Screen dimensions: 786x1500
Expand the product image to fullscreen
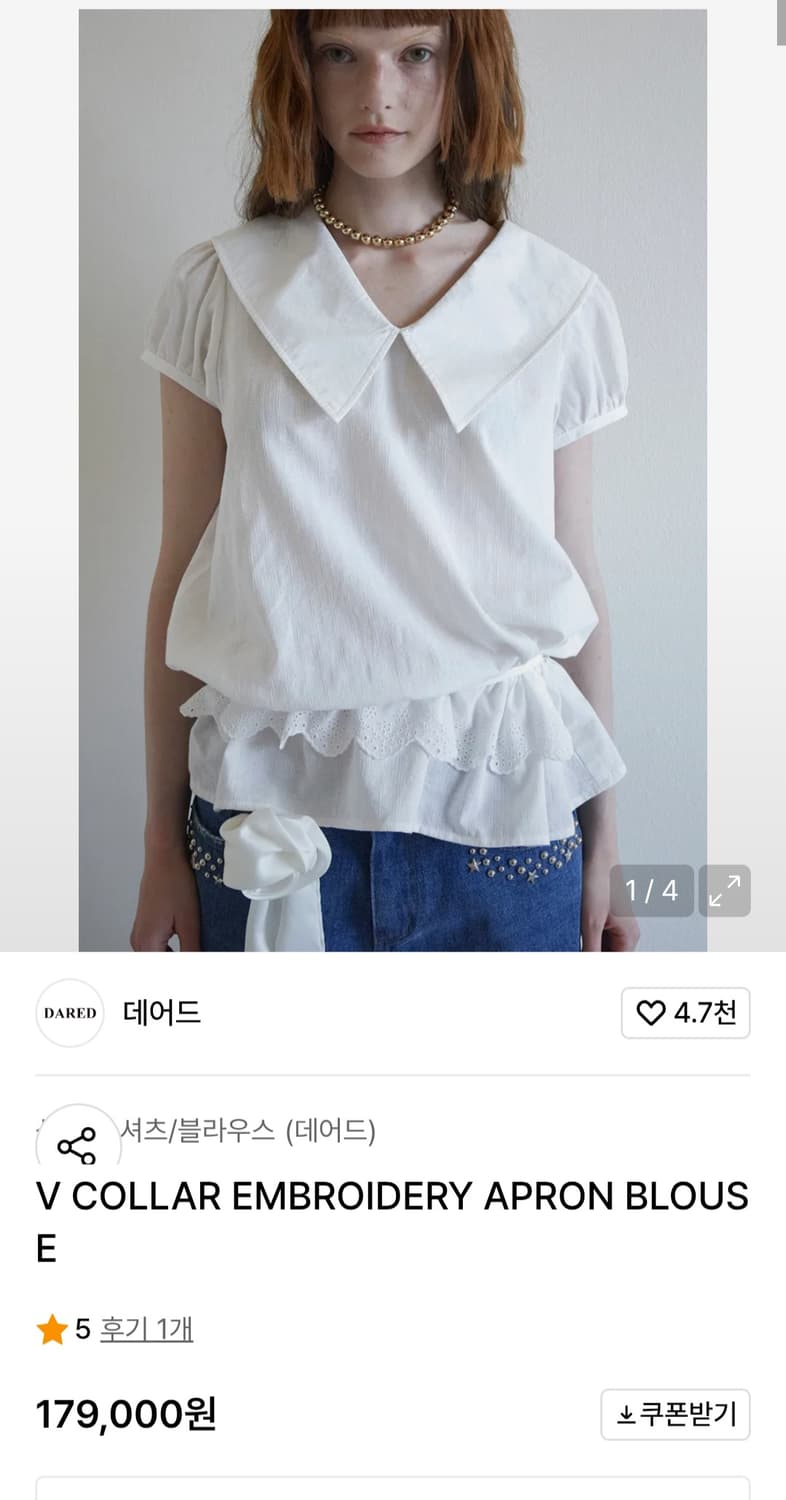coord(724,891)
